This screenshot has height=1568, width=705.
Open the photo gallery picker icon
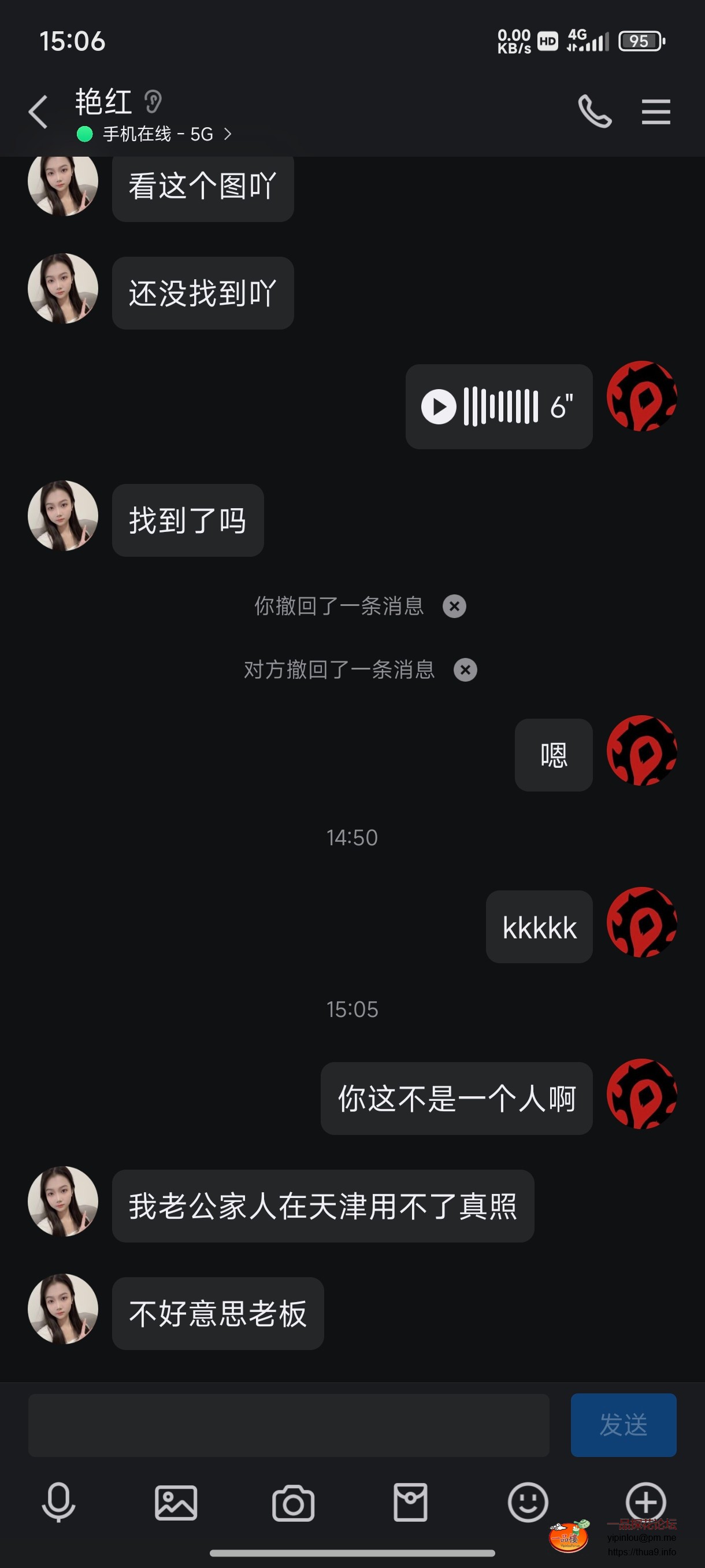(176, 1502)
